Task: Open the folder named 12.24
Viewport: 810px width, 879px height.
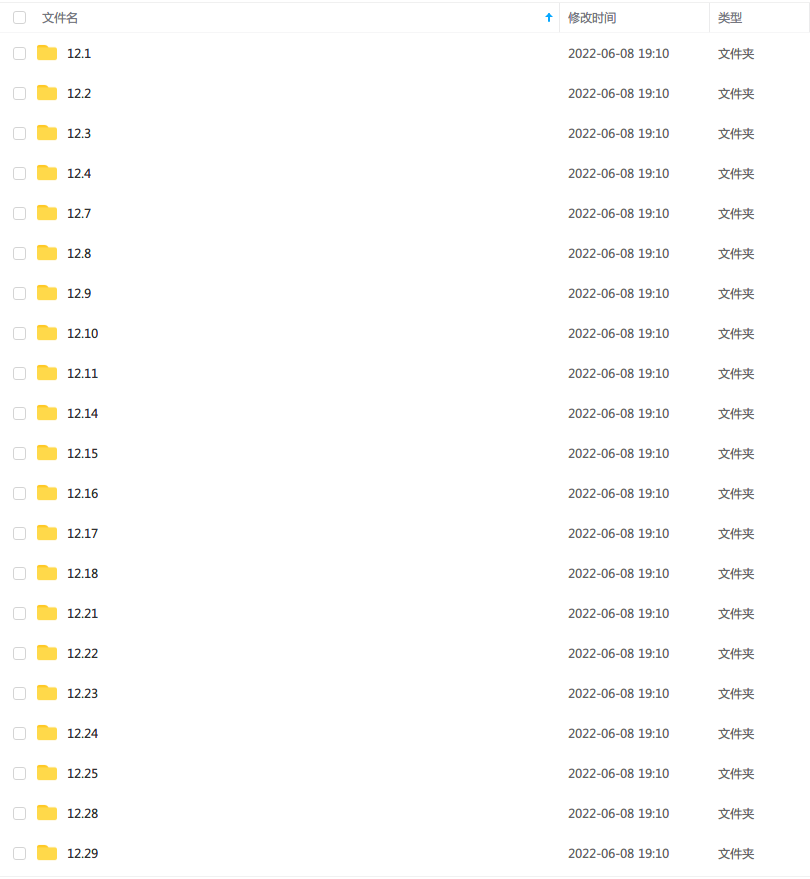Action: (82, 733)
